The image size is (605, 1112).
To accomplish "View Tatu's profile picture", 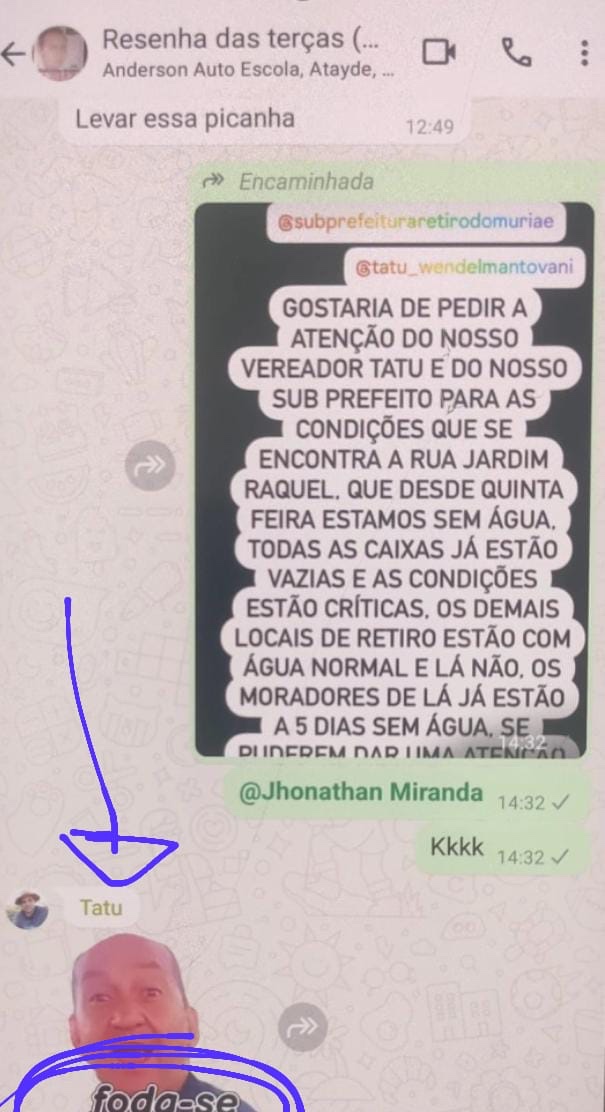I will coord(26,910).
